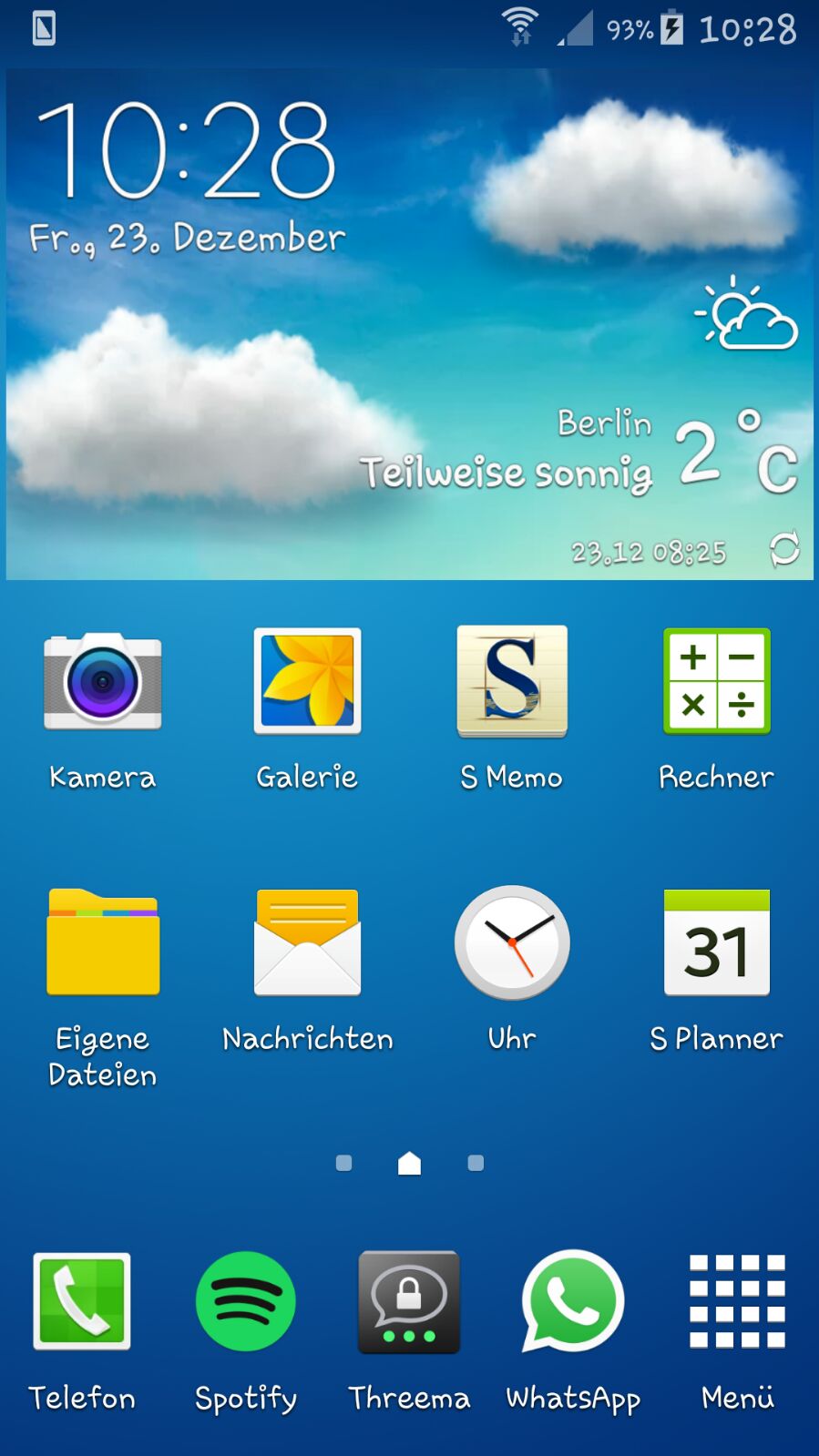Open the S Planner calendar

click(716, 942)
